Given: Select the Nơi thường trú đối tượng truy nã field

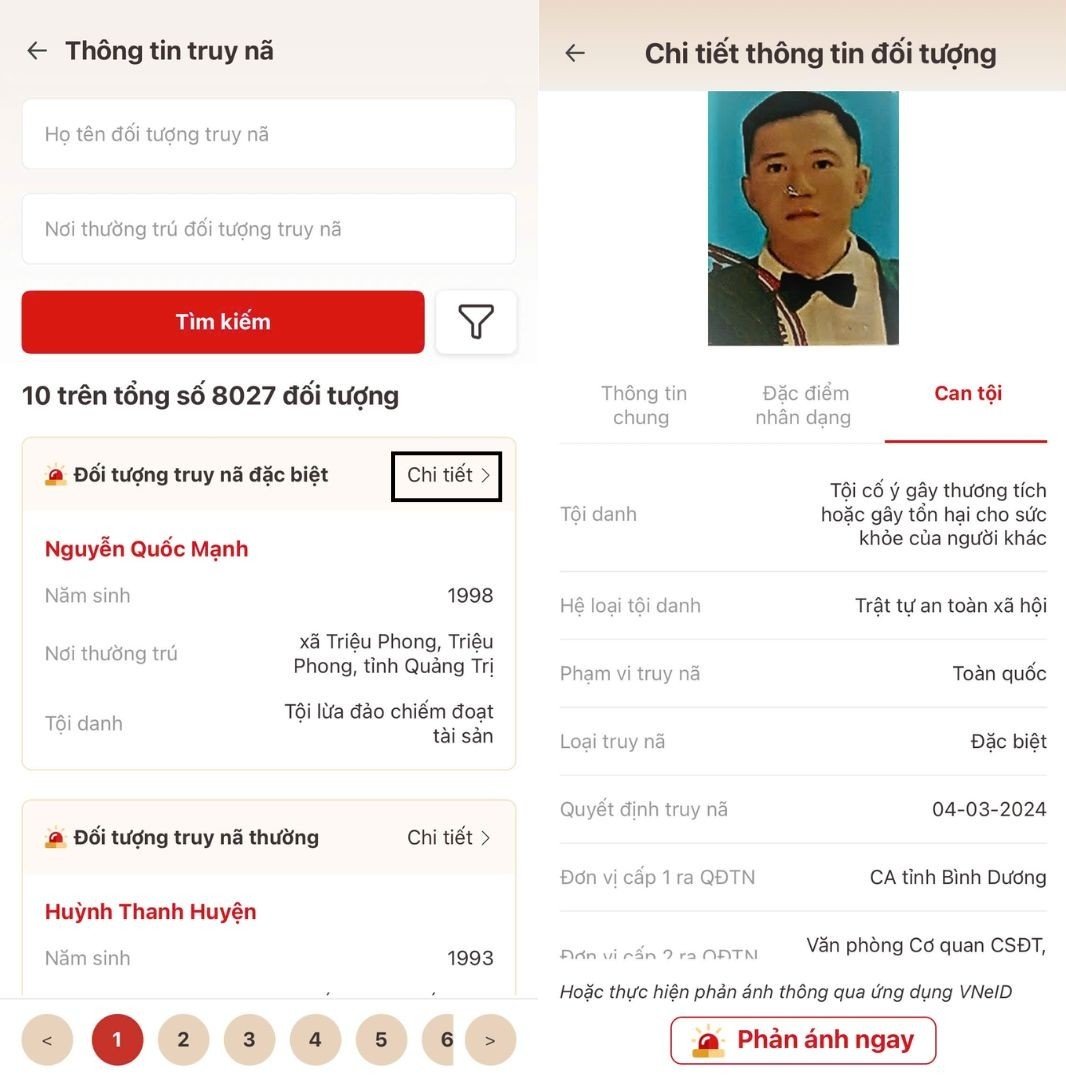Looking at the screenshot, I should coord(268,229).
